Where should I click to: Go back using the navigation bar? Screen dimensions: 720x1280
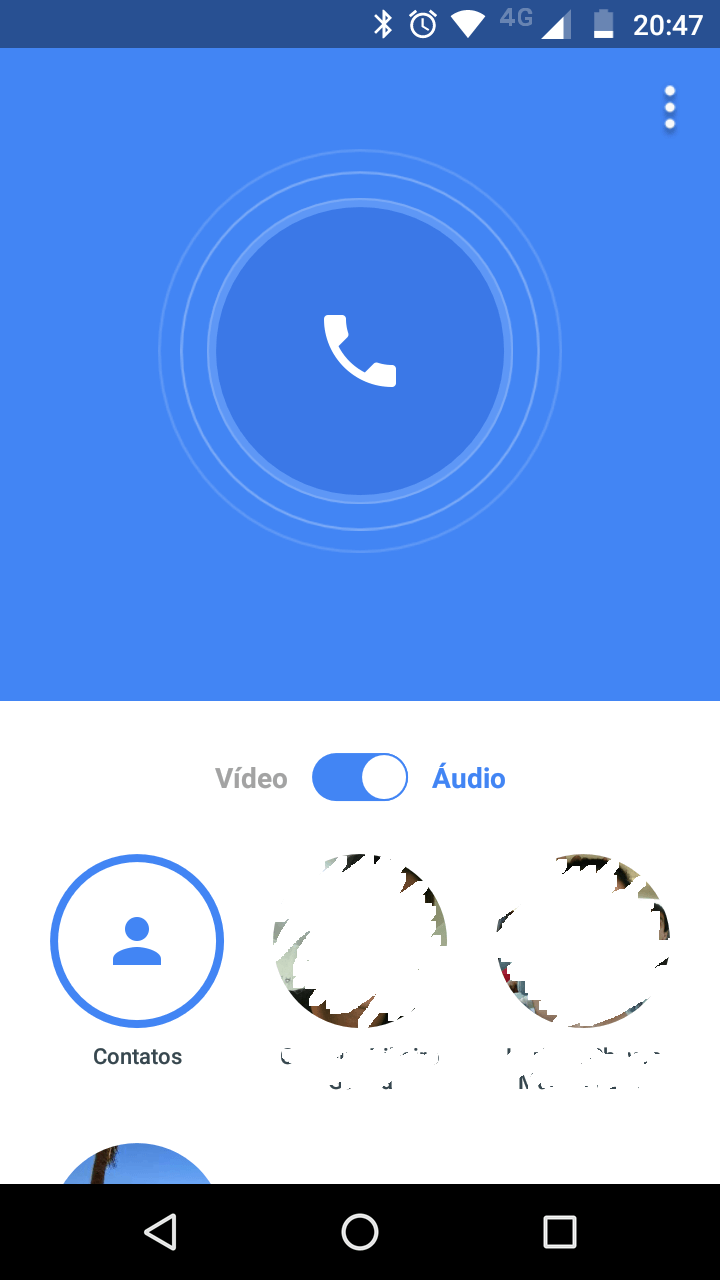click(160, 1232)
